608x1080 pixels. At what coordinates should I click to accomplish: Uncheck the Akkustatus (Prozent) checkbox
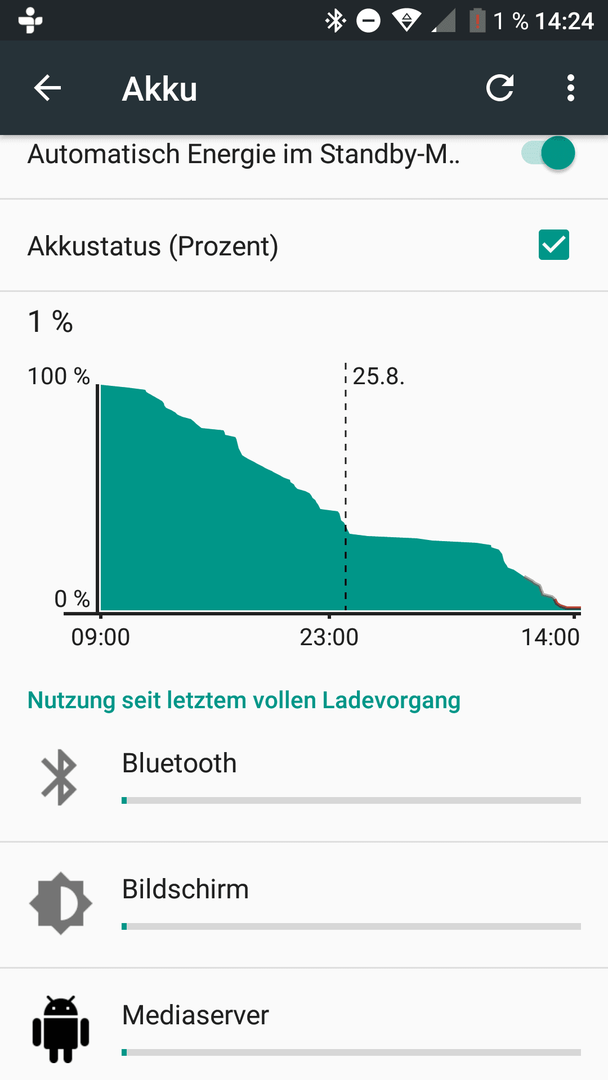(554, 245)
